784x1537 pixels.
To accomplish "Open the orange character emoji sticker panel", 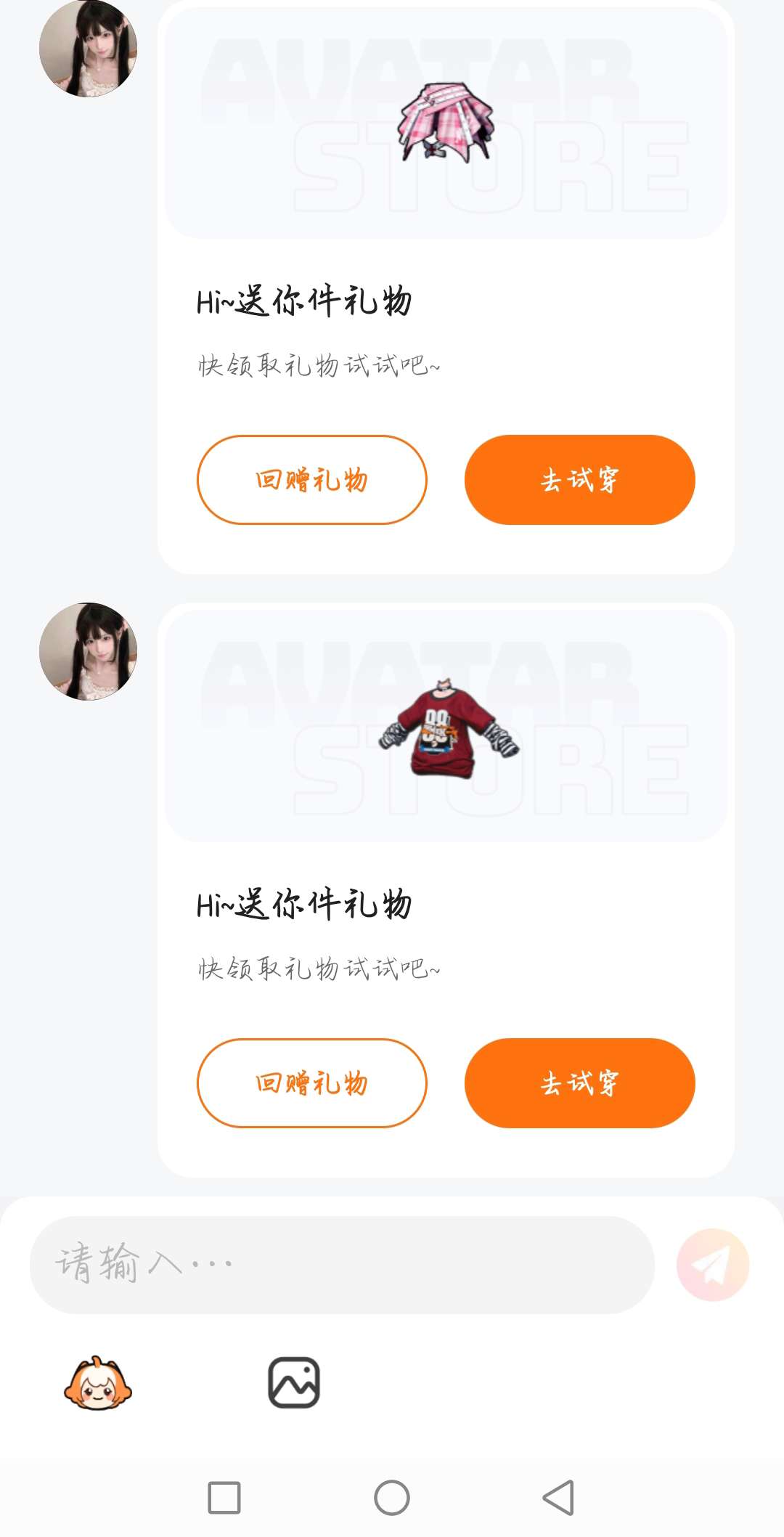I will point(98,1383).
